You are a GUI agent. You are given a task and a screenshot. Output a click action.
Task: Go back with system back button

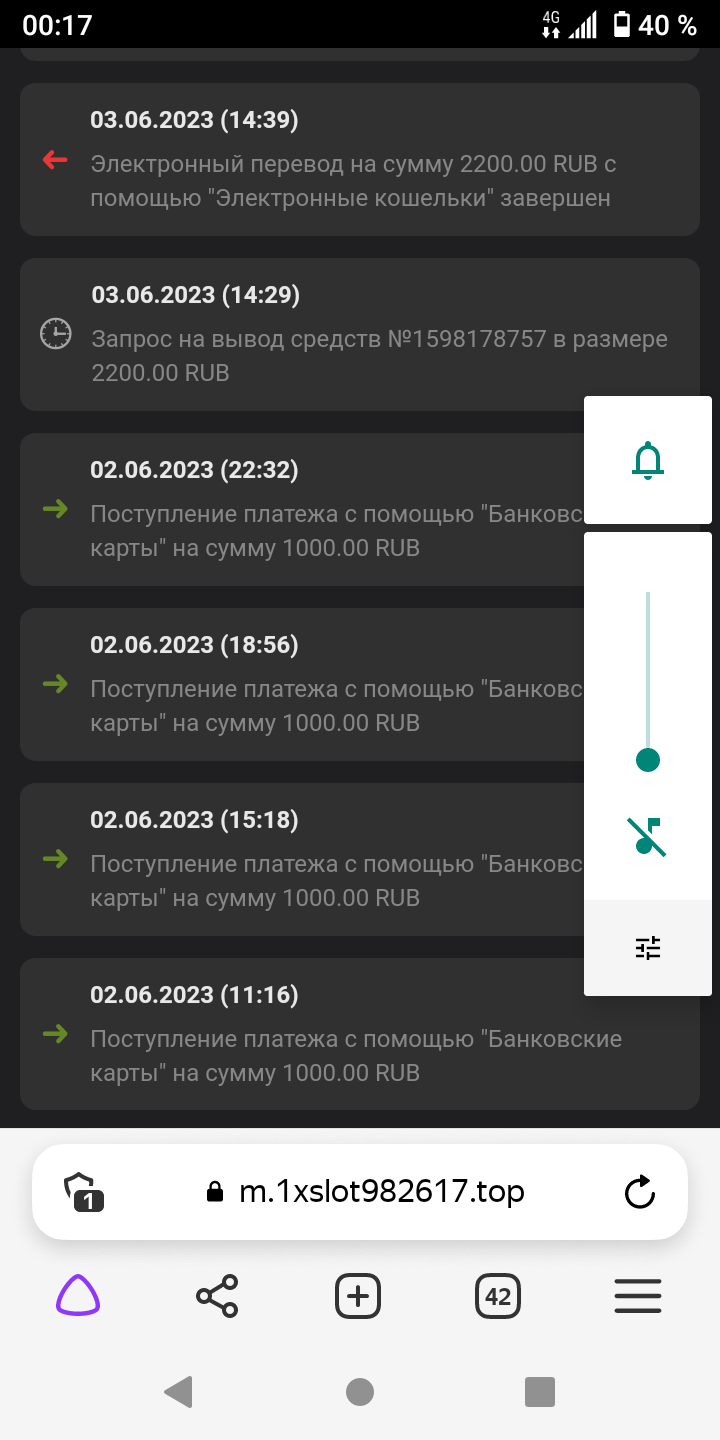click(x=178, y=1391)
